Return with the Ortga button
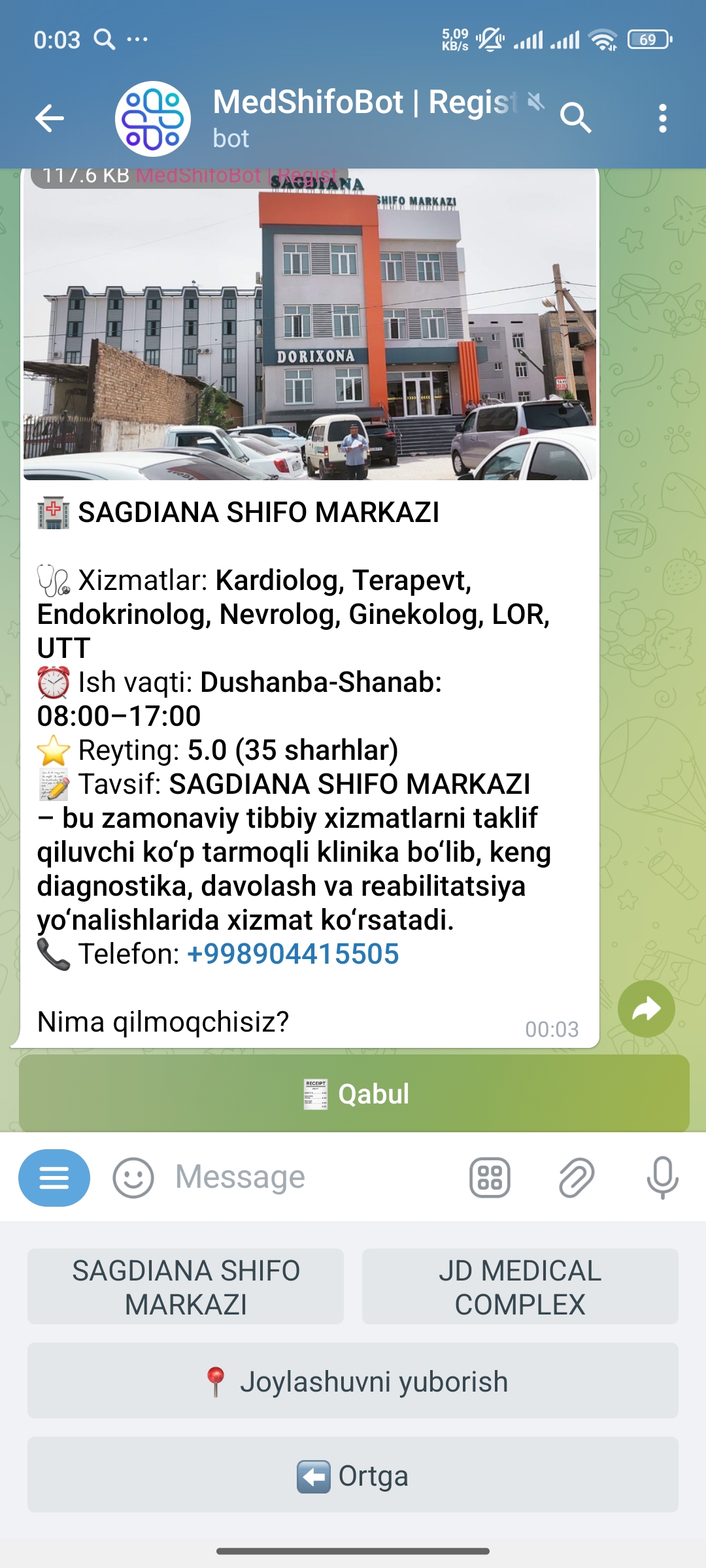Screen dimensions: 706x1568 [353, 1475]
